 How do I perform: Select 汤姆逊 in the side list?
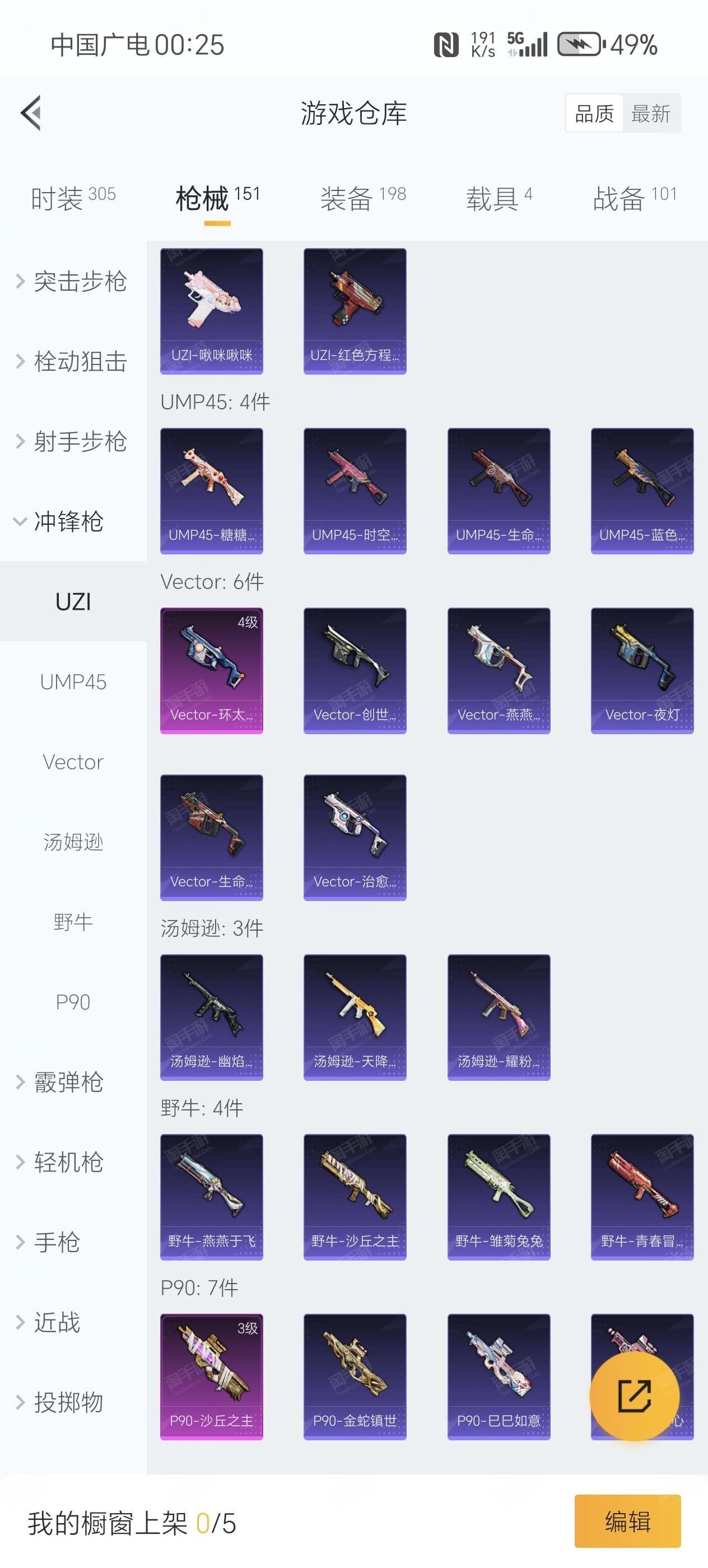(73, 842)
